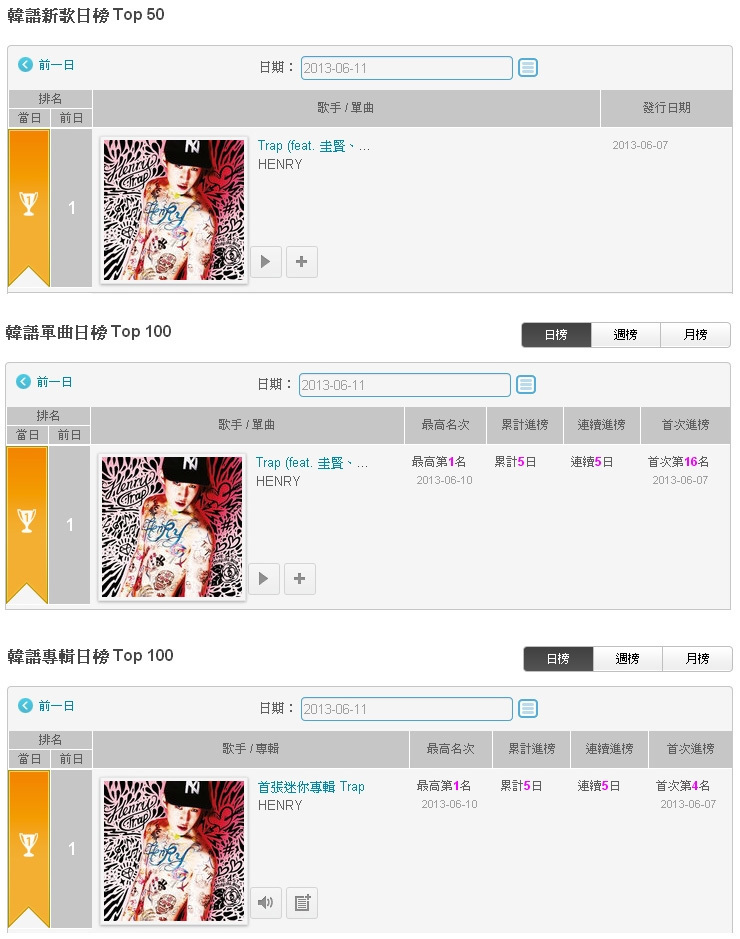The image size is (740, 939).
Task: Go to previous day in 韓語單曲日榜
Action: point(45,382)
